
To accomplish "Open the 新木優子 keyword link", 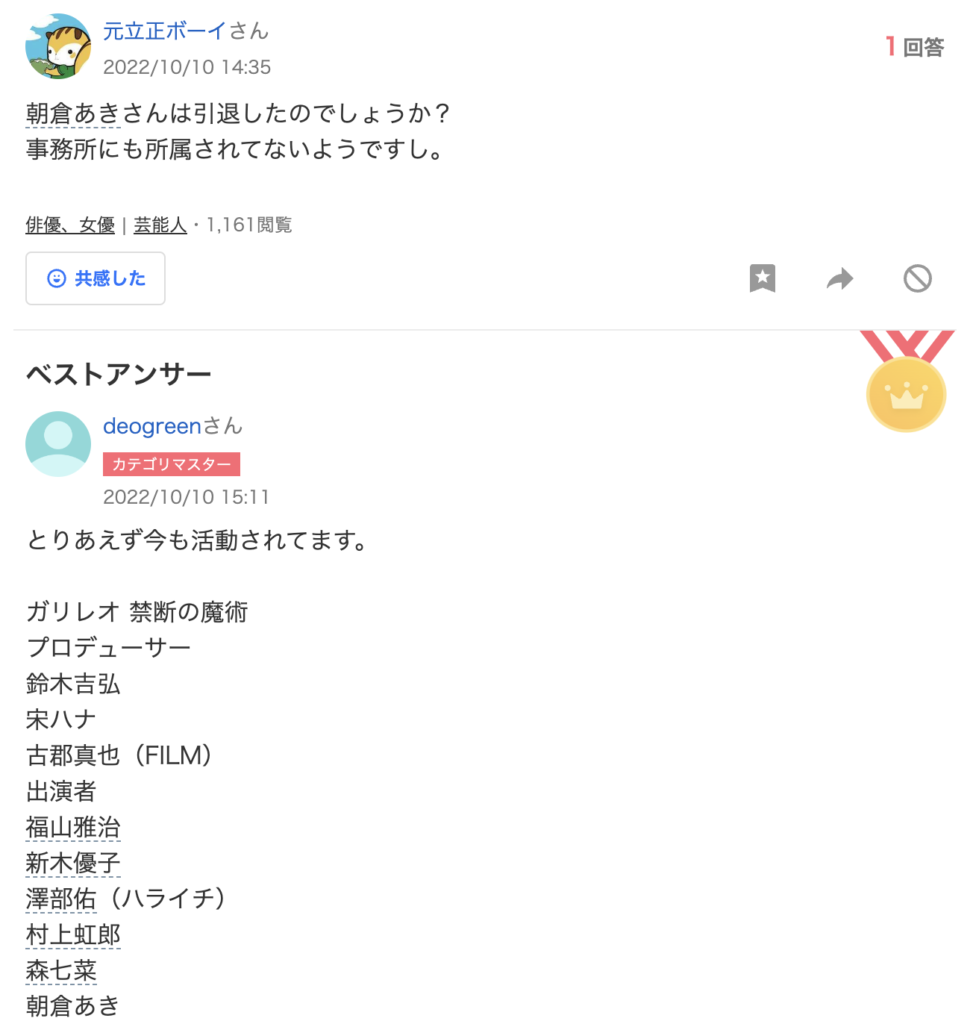I will pyautogui.click(x=73, y=863).
